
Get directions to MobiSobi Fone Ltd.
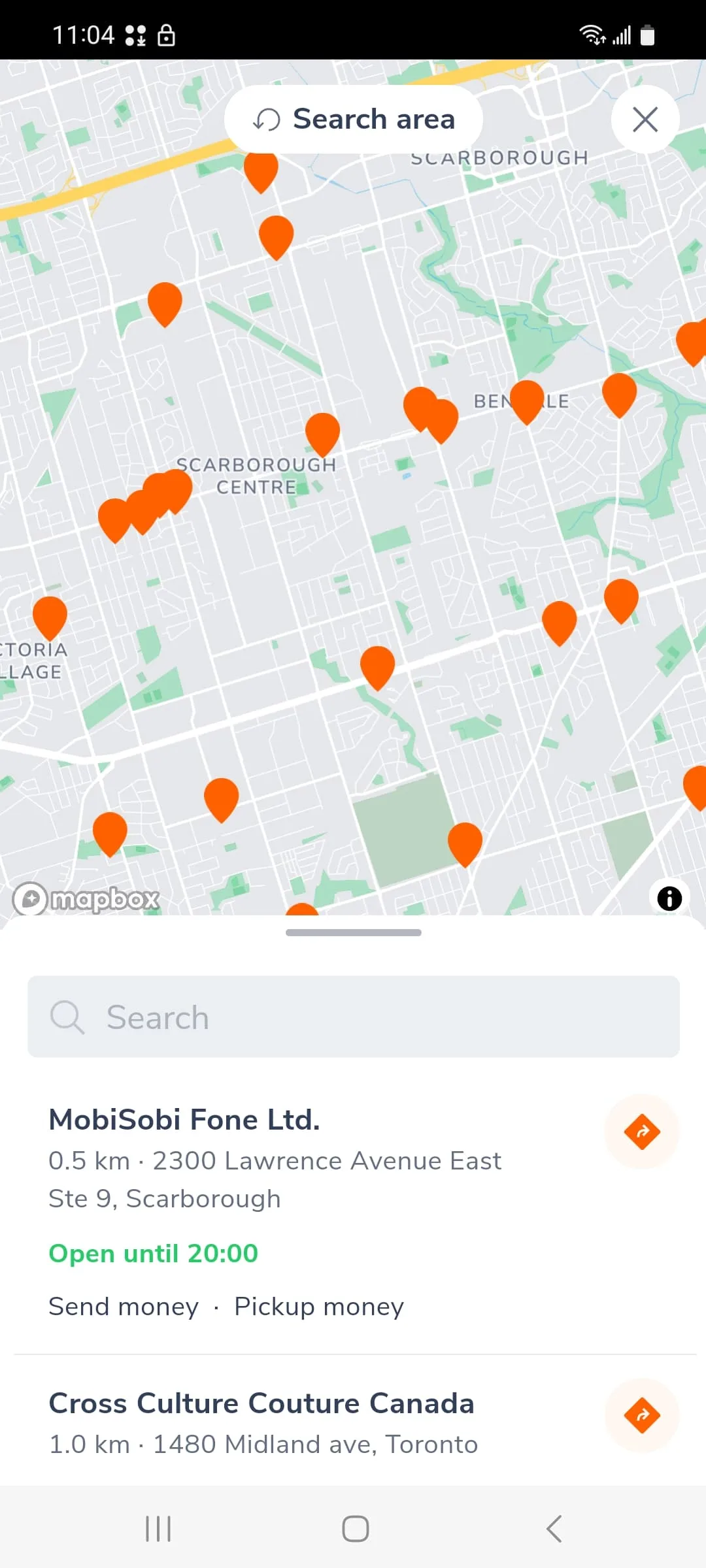click(642, 1132)
